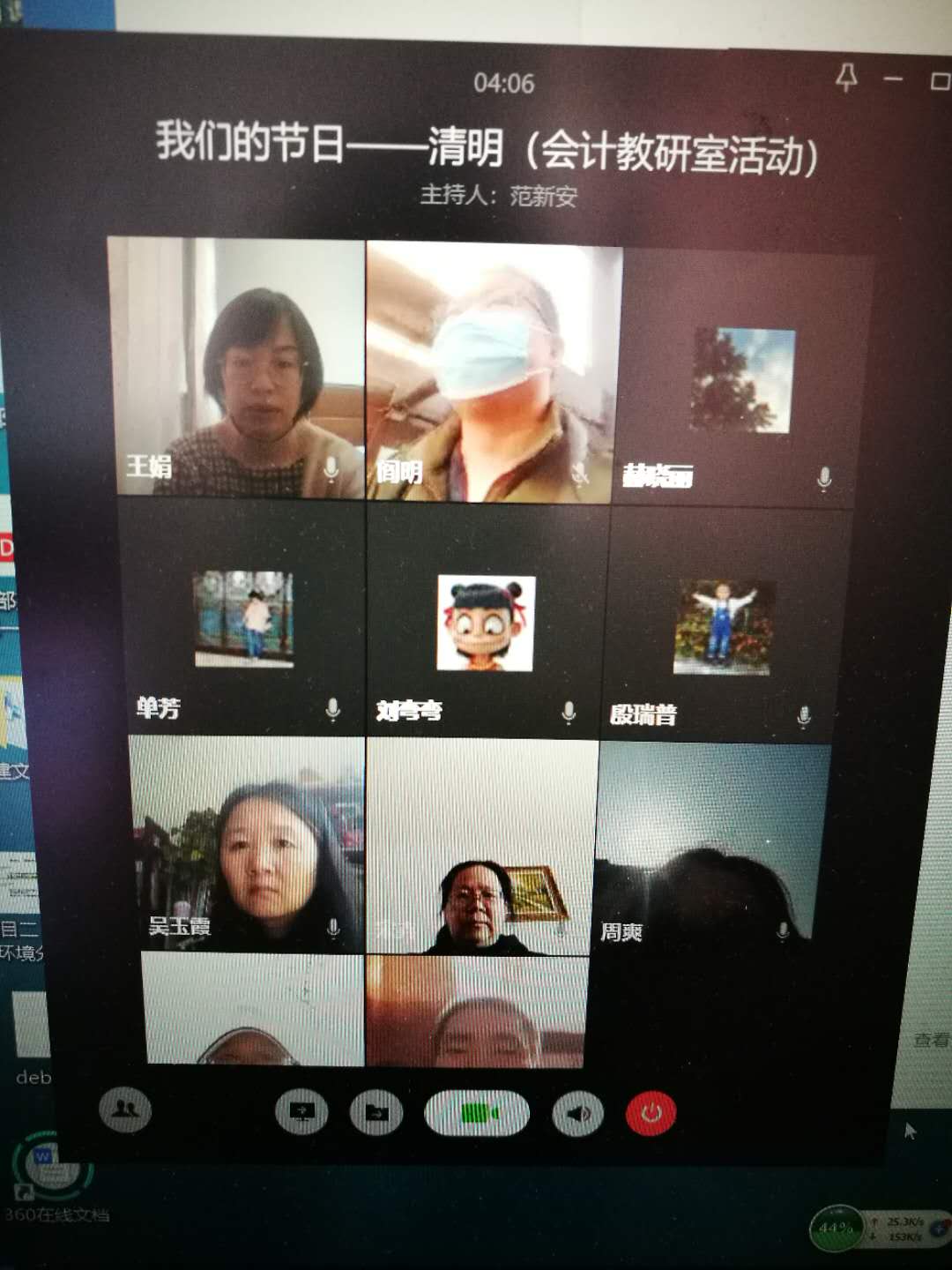Open the file sharing folder button
Screen dimensions: 952x1270
(x=376, y=1113)
